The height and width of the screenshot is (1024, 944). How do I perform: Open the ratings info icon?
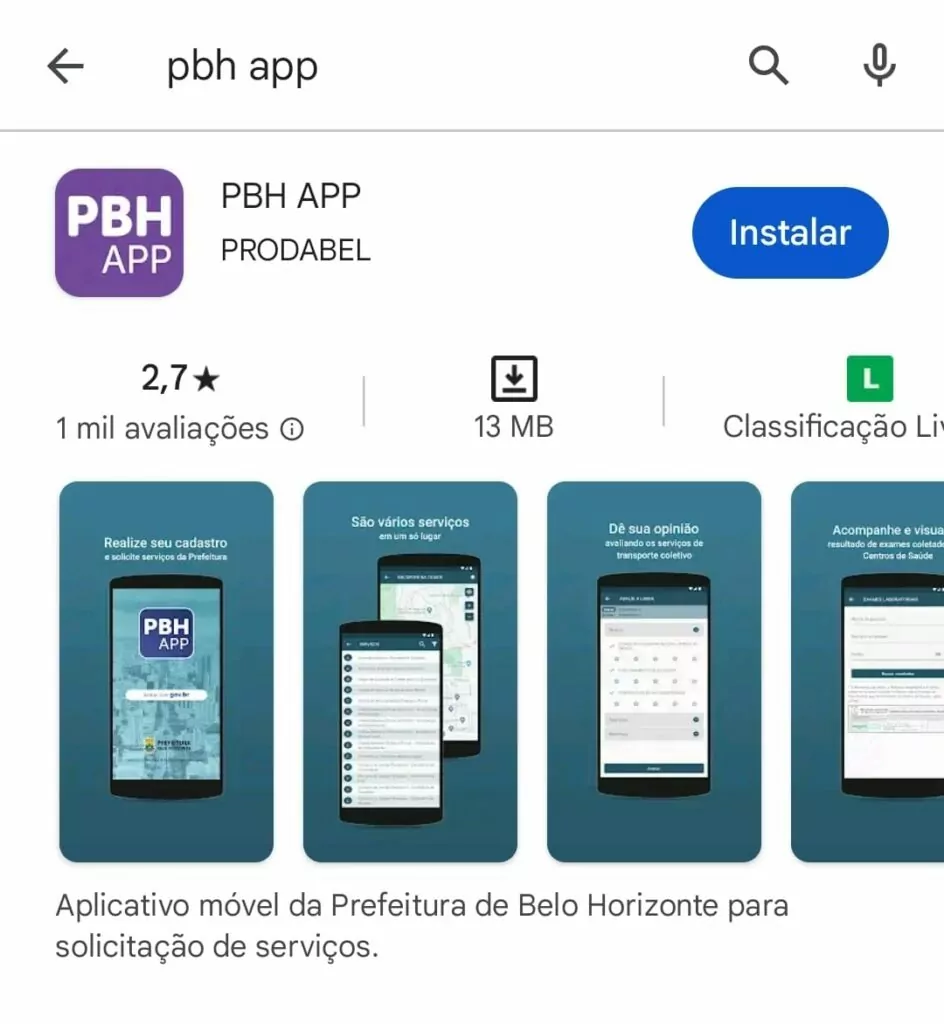point(292,430)
